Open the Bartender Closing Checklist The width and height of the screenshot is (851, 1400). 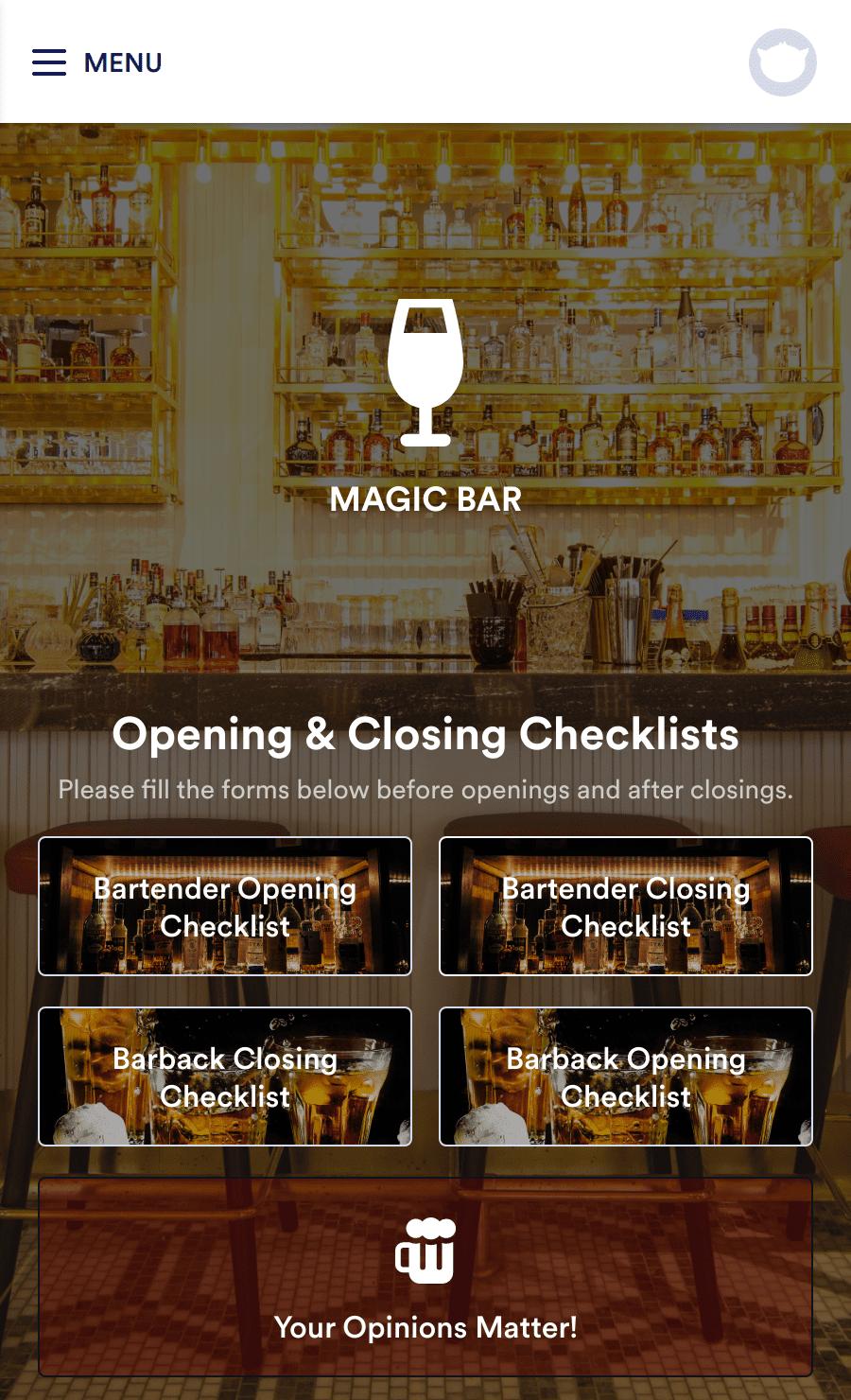tap(626, 906)
